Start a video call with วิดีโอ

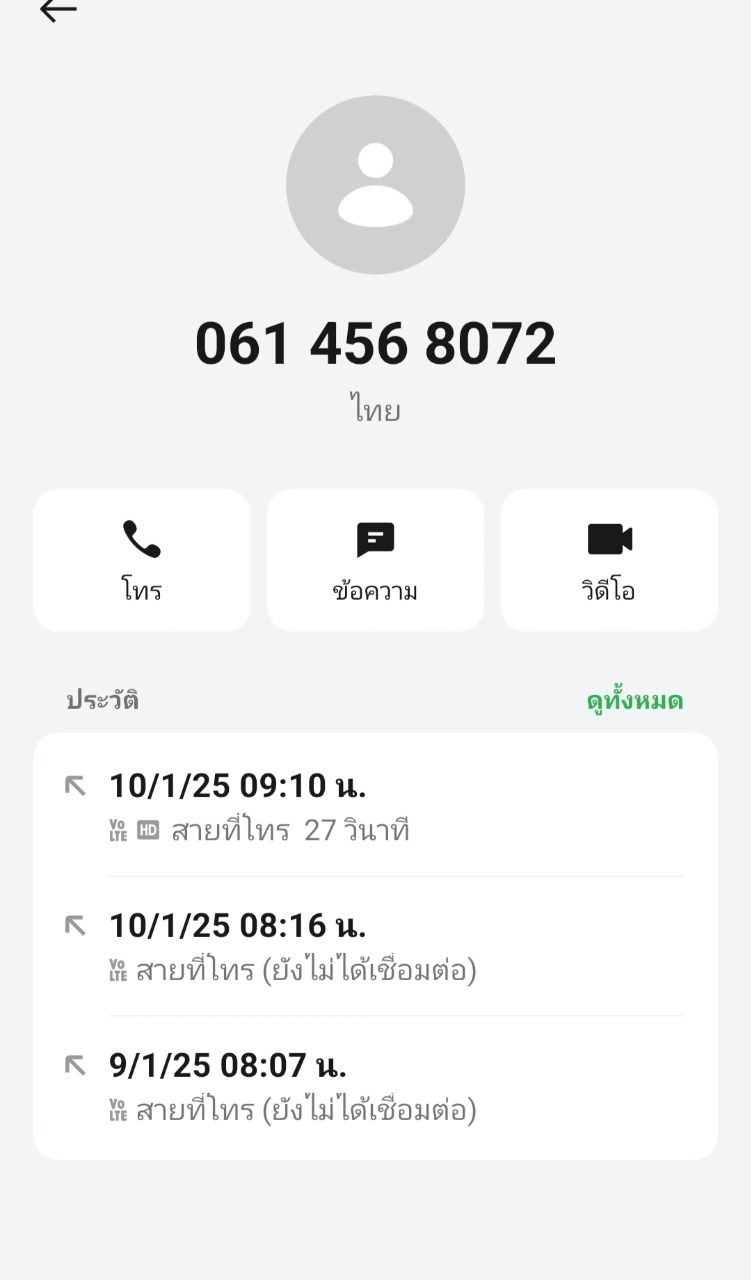[609, 560]
